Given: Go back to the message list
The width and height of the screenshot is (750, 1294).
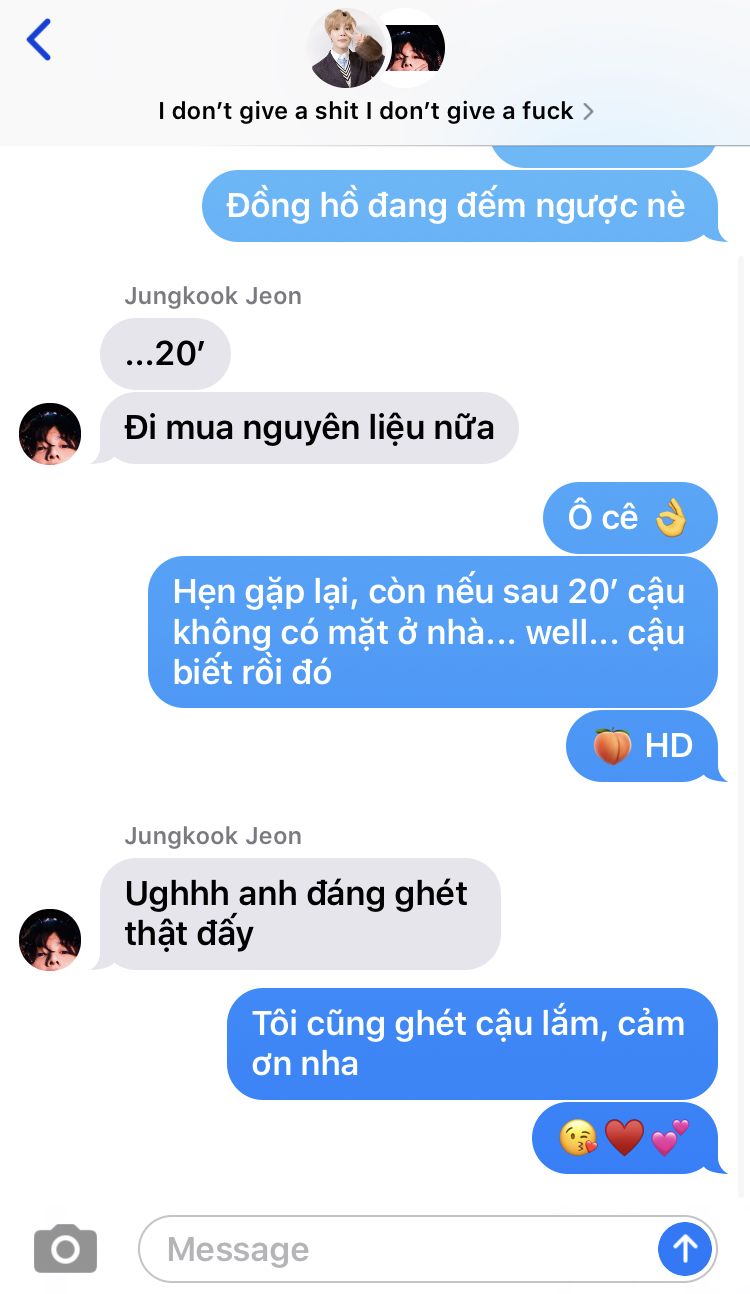Looking at the screenshot, I should [x=38, y=40].
